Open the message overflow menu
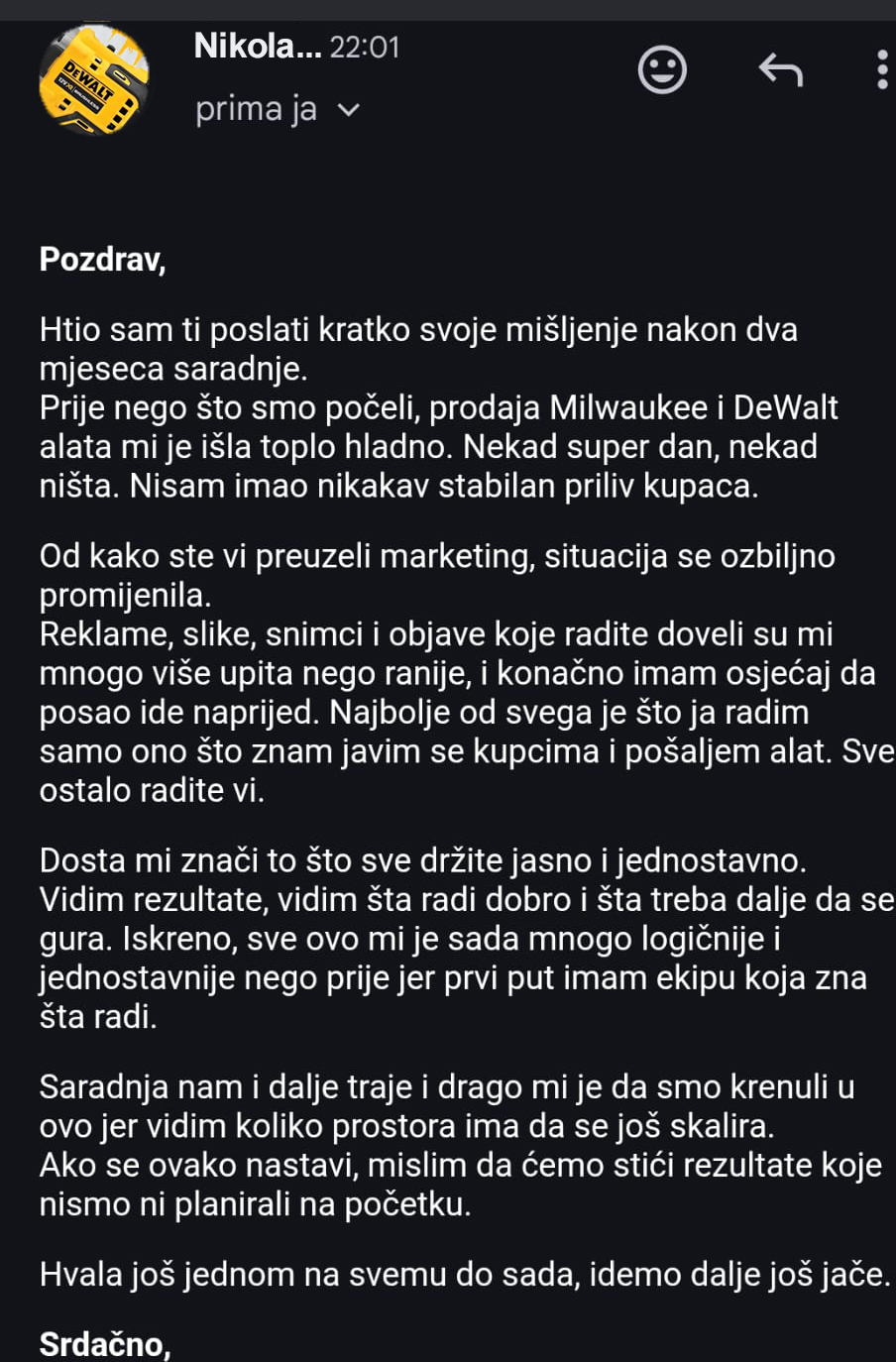The width and height of the screenshot is (896, 1362). tap(881, 69)
